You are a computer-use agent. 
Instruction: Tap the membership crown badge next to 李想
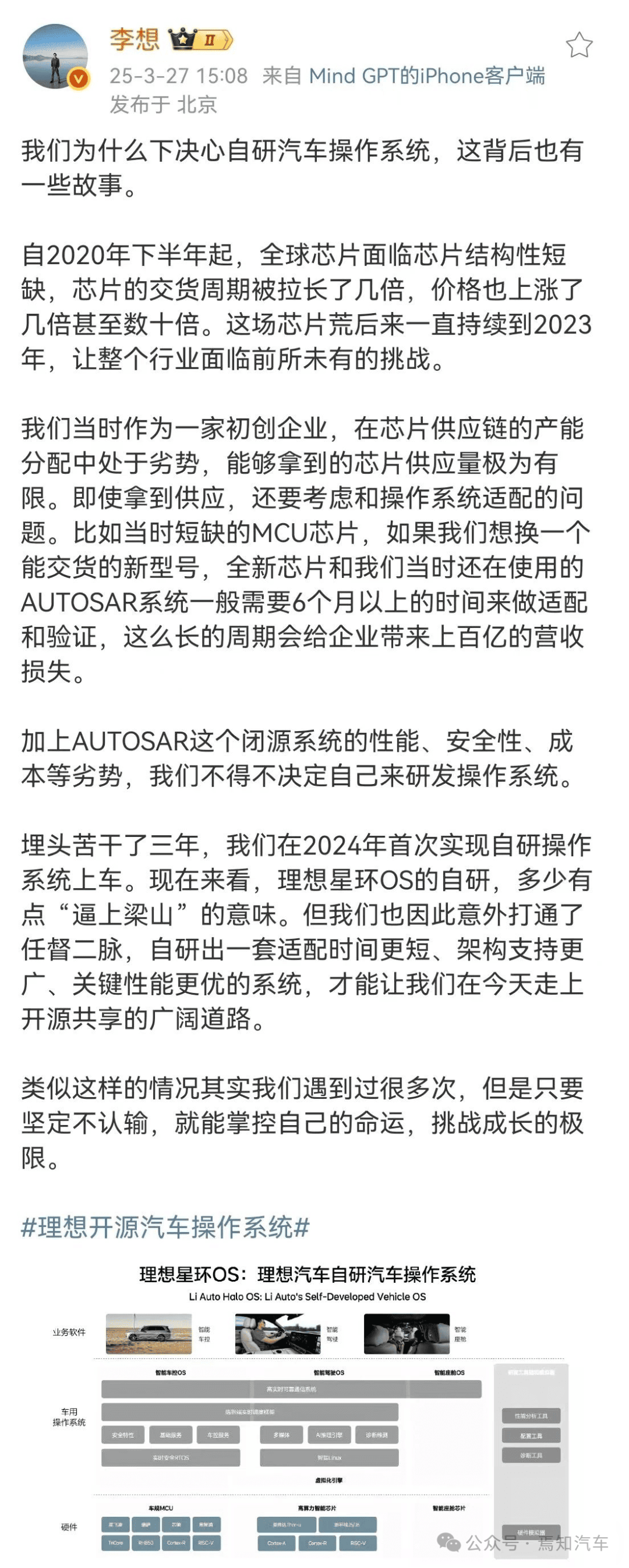coord(201,40)
